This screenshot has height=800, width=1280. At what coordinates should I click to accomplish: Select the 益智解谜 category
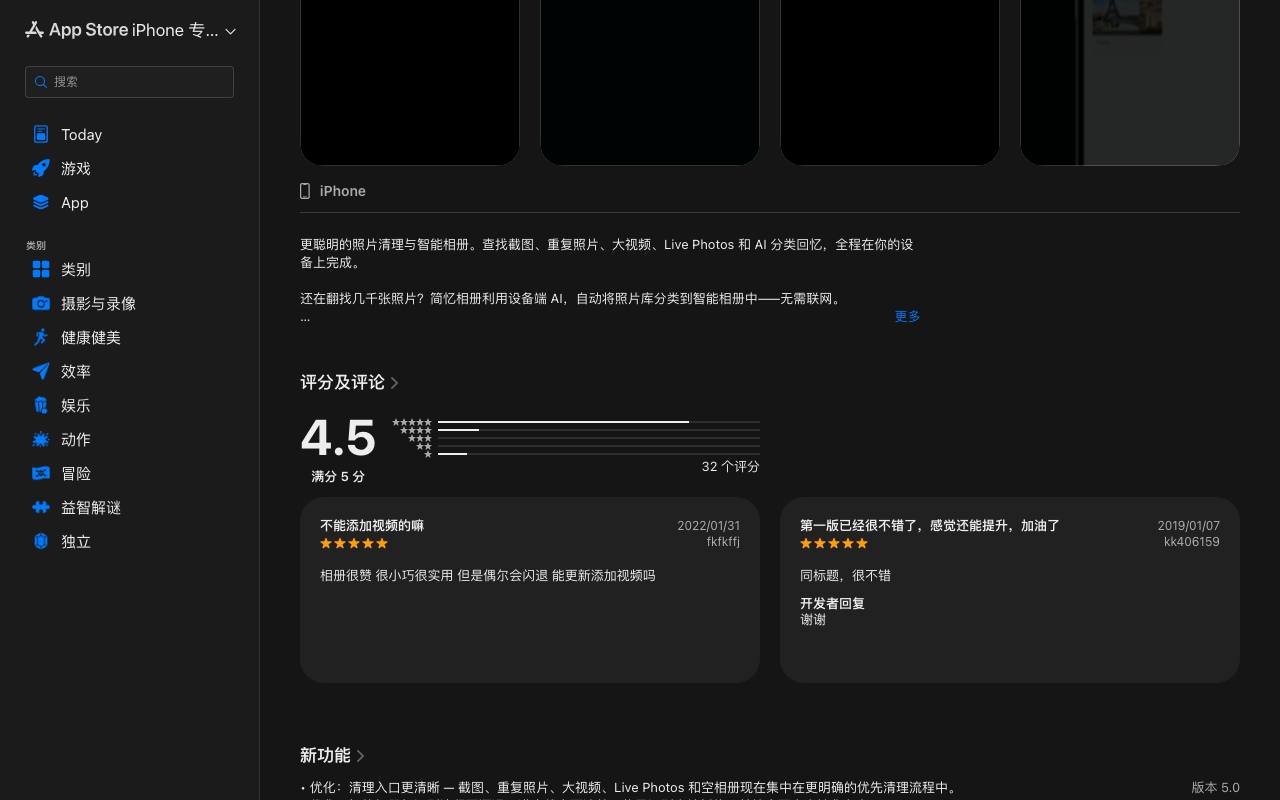coord(129,508)
